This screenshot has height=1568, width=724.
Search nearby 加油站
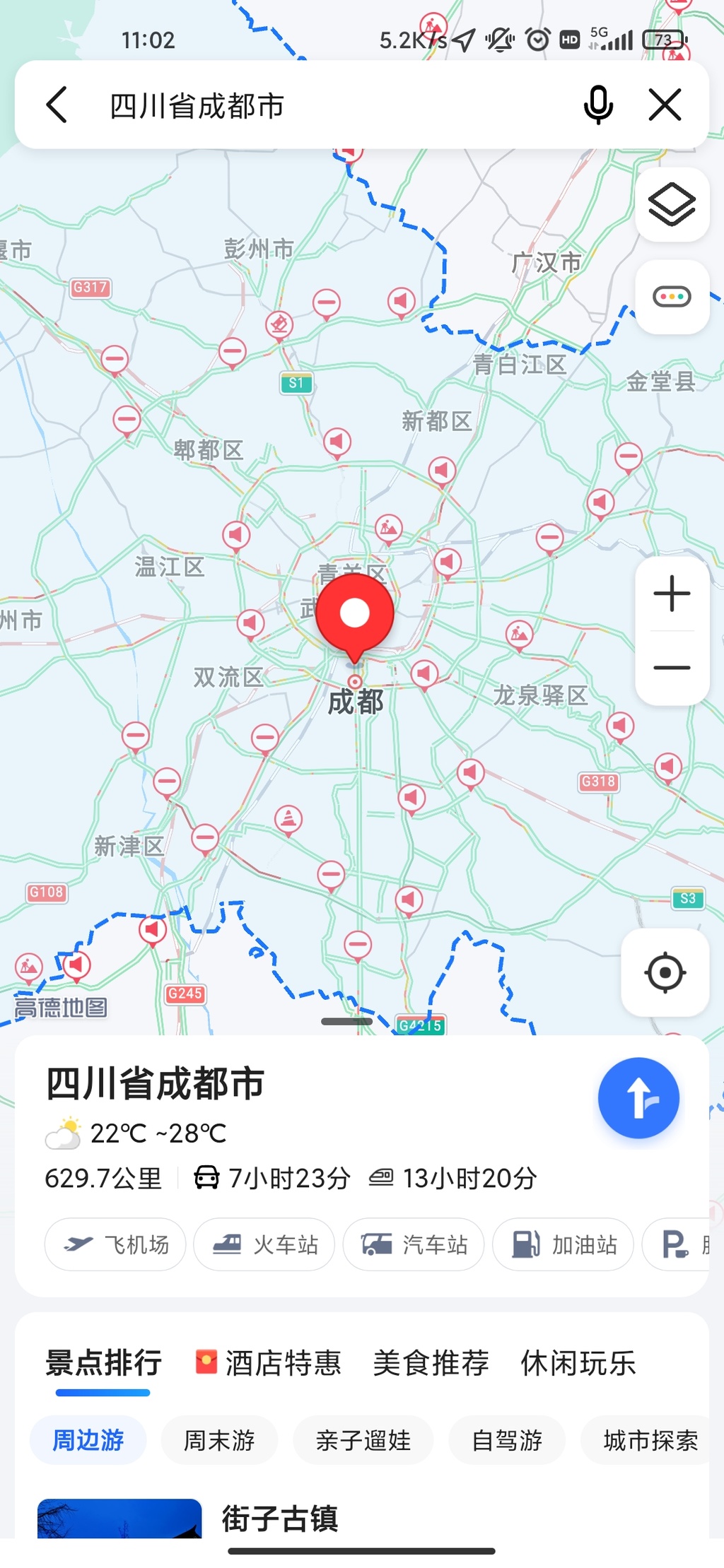pyautogui.click(x=563, y=1244)
